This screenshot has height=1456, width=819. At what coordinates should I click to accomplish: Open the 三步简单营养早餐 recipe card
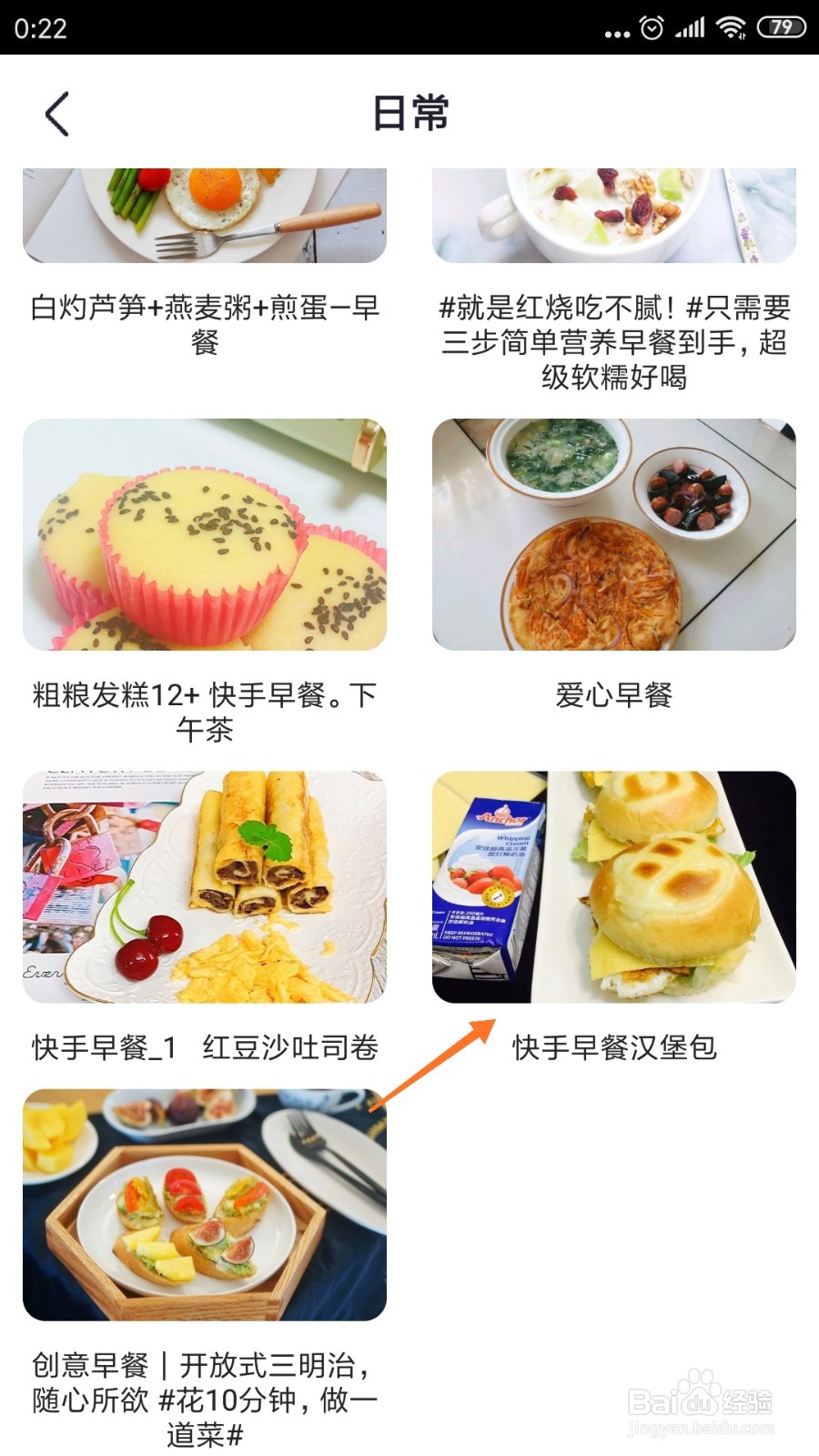(x=614, y=280)
